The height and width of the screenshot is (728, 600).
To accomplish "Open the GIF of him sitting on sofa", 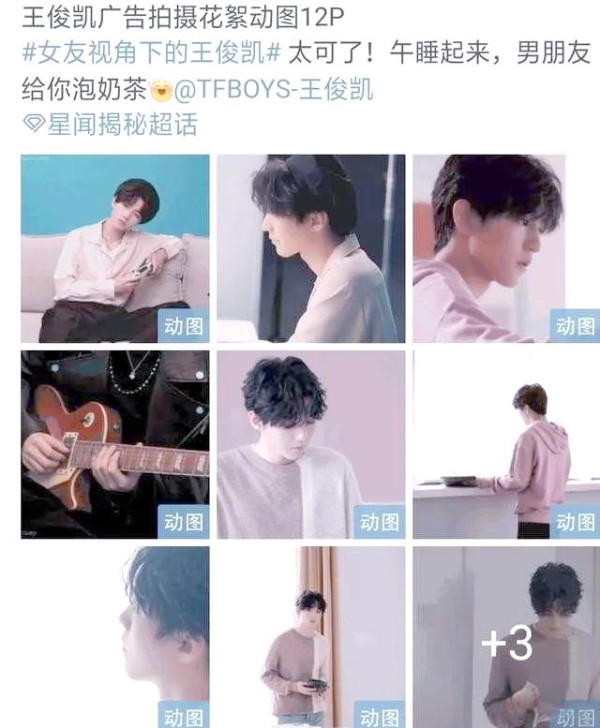I will pyautogui.click(x=115, y=248).
